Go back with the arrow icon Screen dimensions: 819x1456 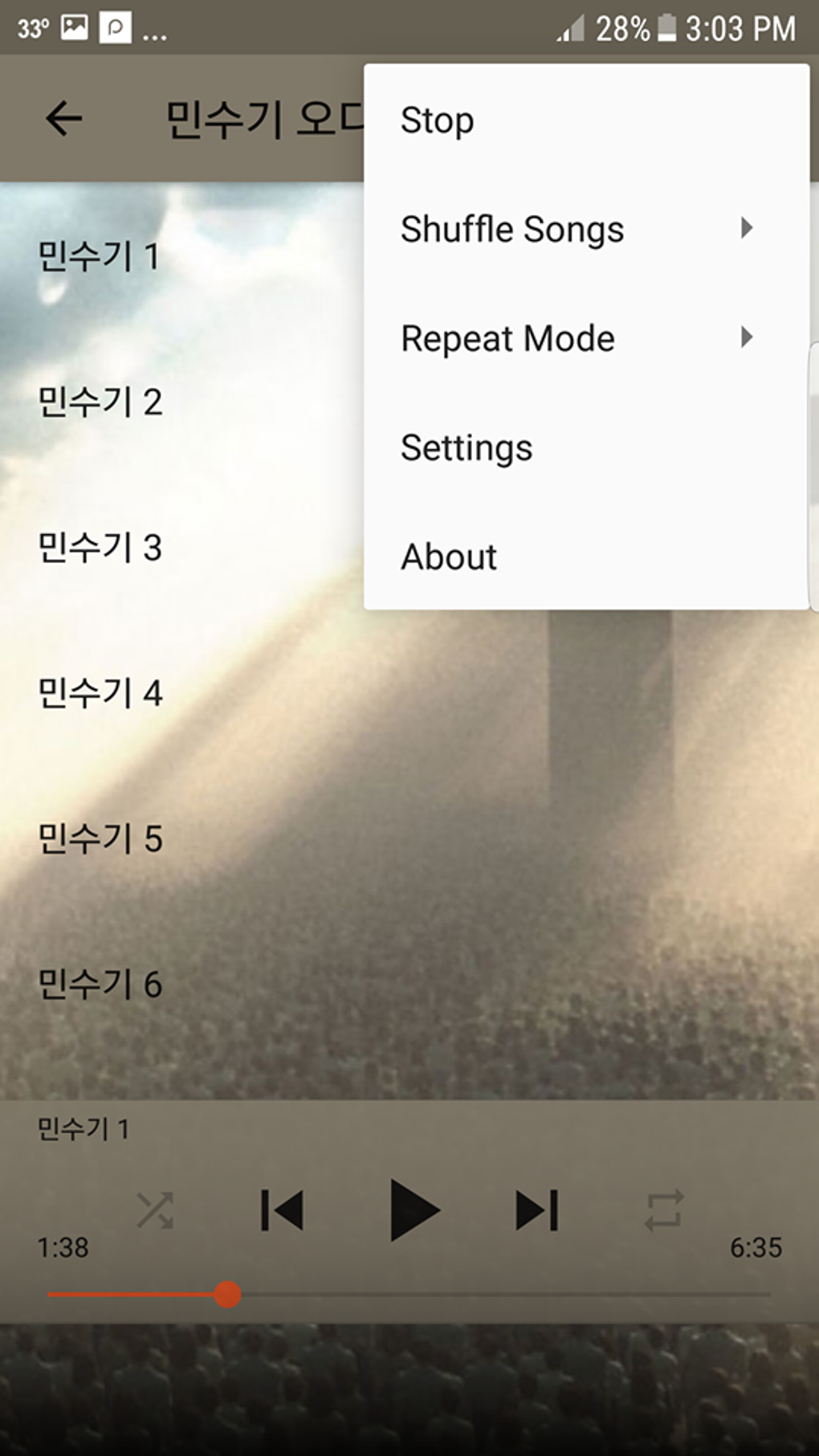[64, 119]
